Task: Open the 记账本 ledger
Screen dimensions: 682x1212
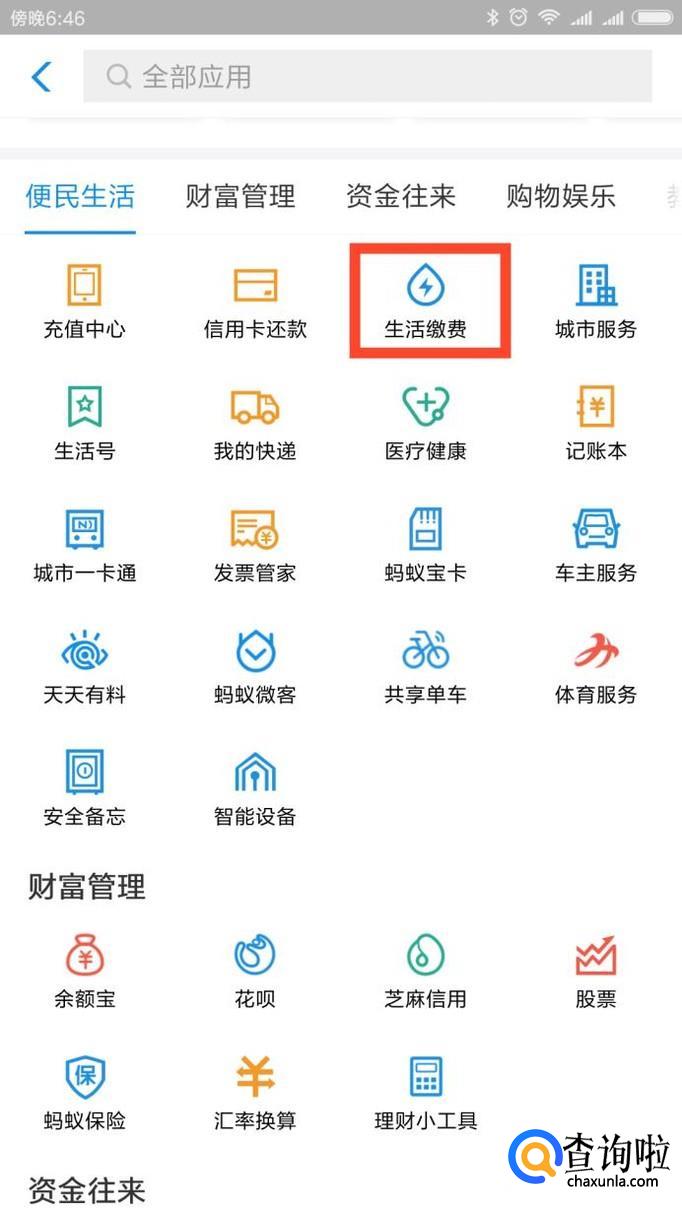Action: pyautogui.click(x=596, y=423)
